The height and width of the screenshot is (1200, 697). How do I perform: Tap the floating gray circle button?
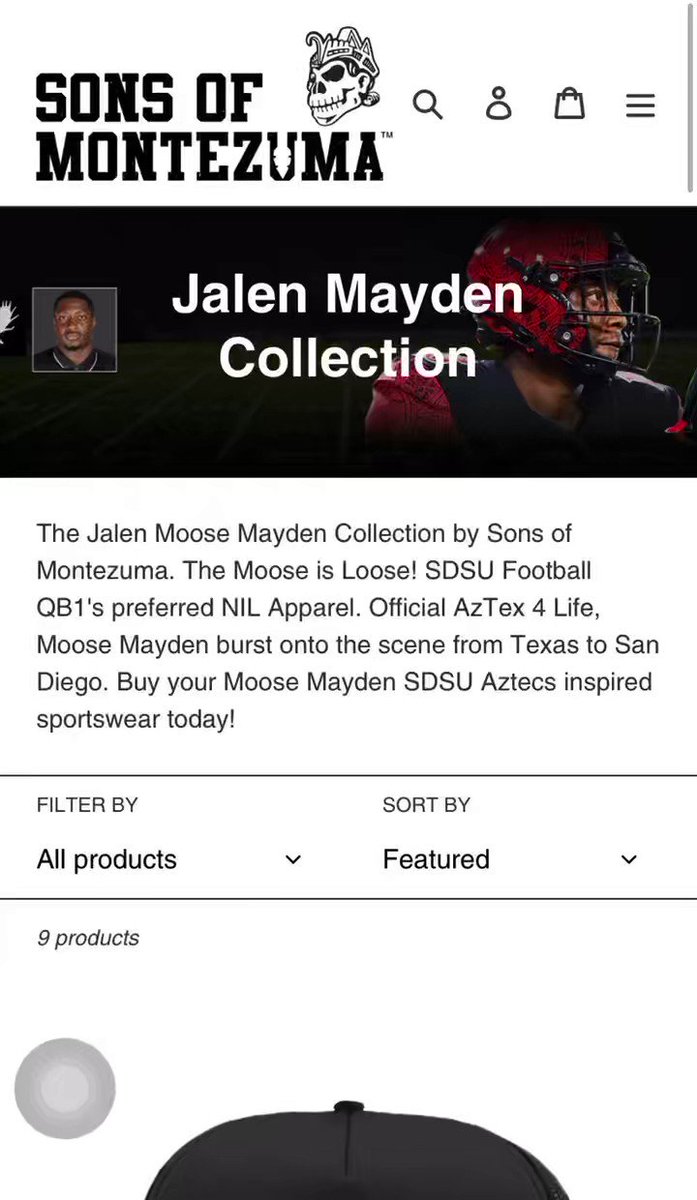pos(65,1088)
